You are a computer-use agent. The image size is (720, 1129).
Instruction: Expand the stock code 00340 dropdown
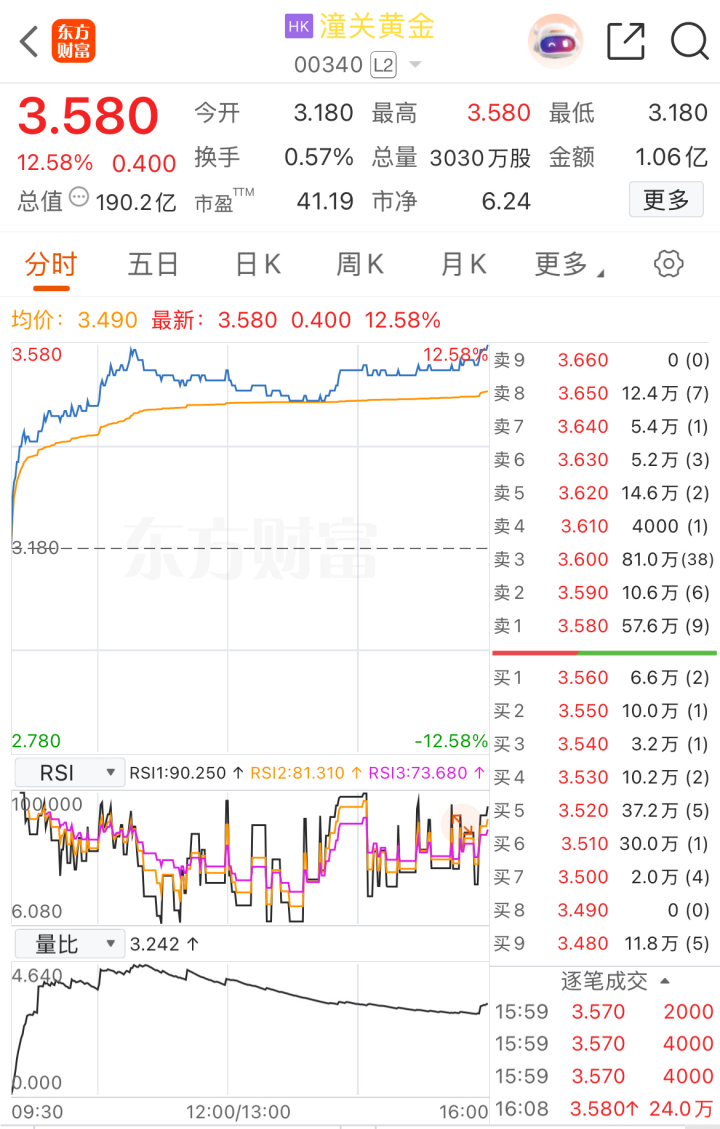(x=414, y=66)
